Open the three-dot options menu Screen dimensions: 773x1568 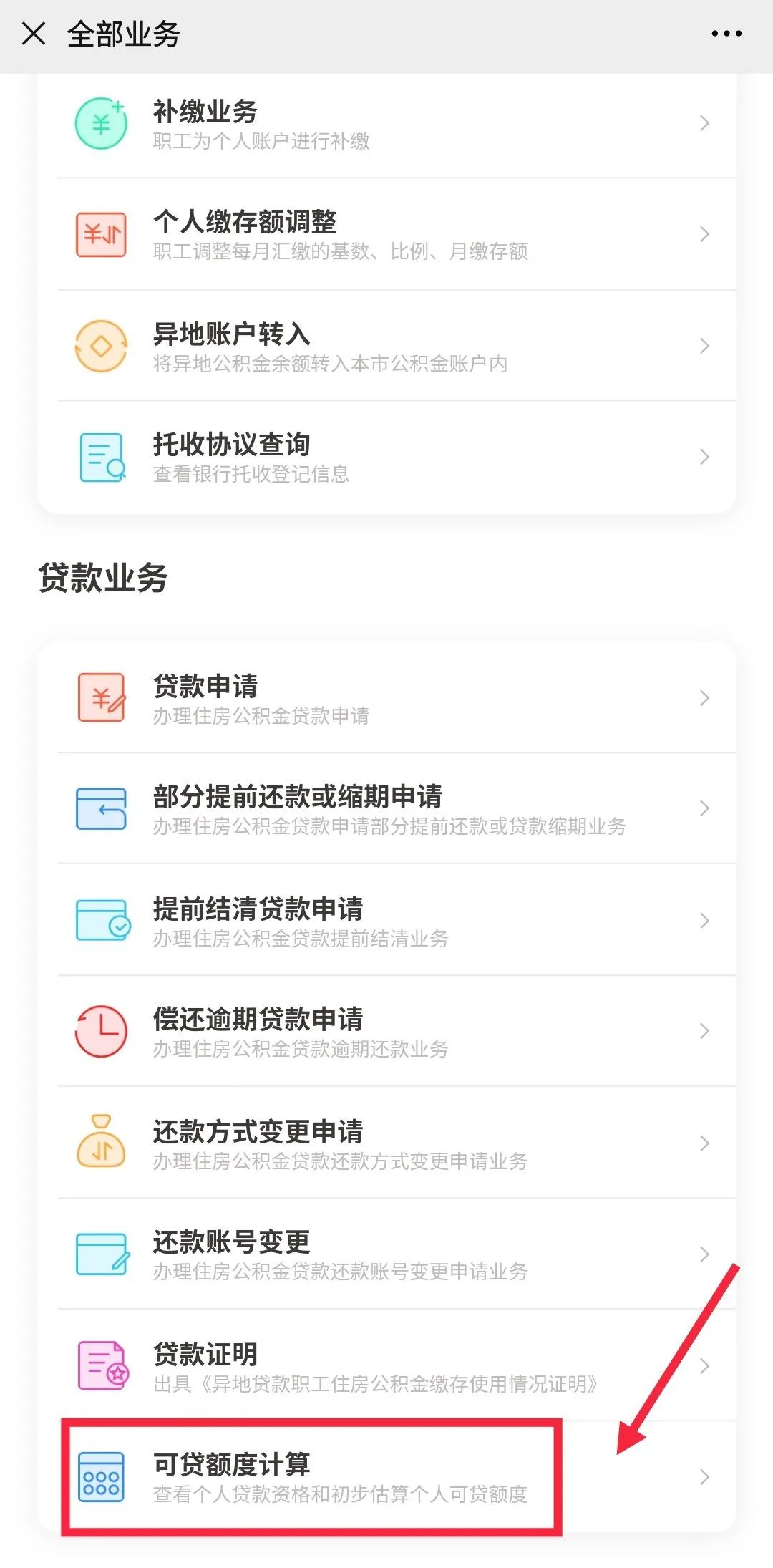tap(726, 32)
